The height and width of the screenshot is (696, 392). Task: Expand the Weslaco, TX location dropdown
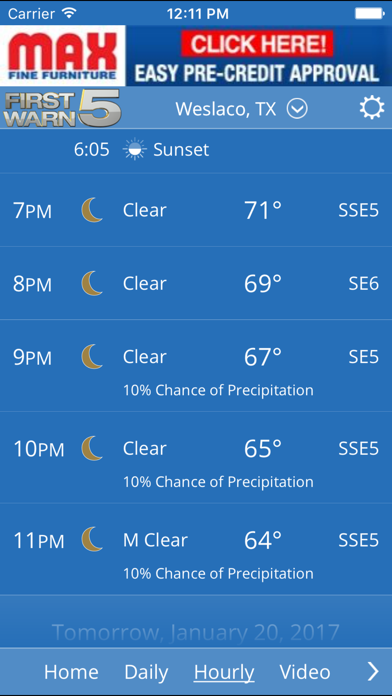point(242,109)
